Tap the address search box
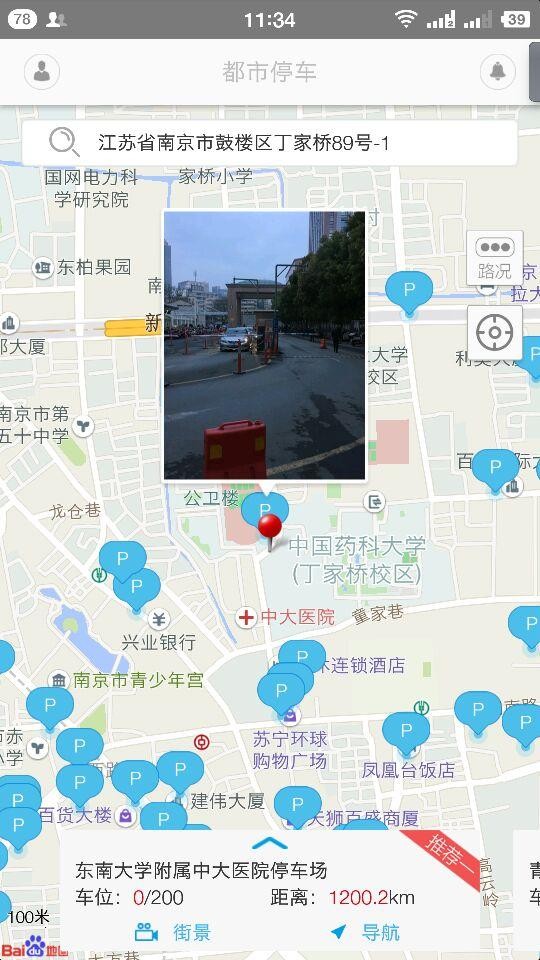Screen dimensions: 540x960 pyautogui.click(x=269, y=143)
